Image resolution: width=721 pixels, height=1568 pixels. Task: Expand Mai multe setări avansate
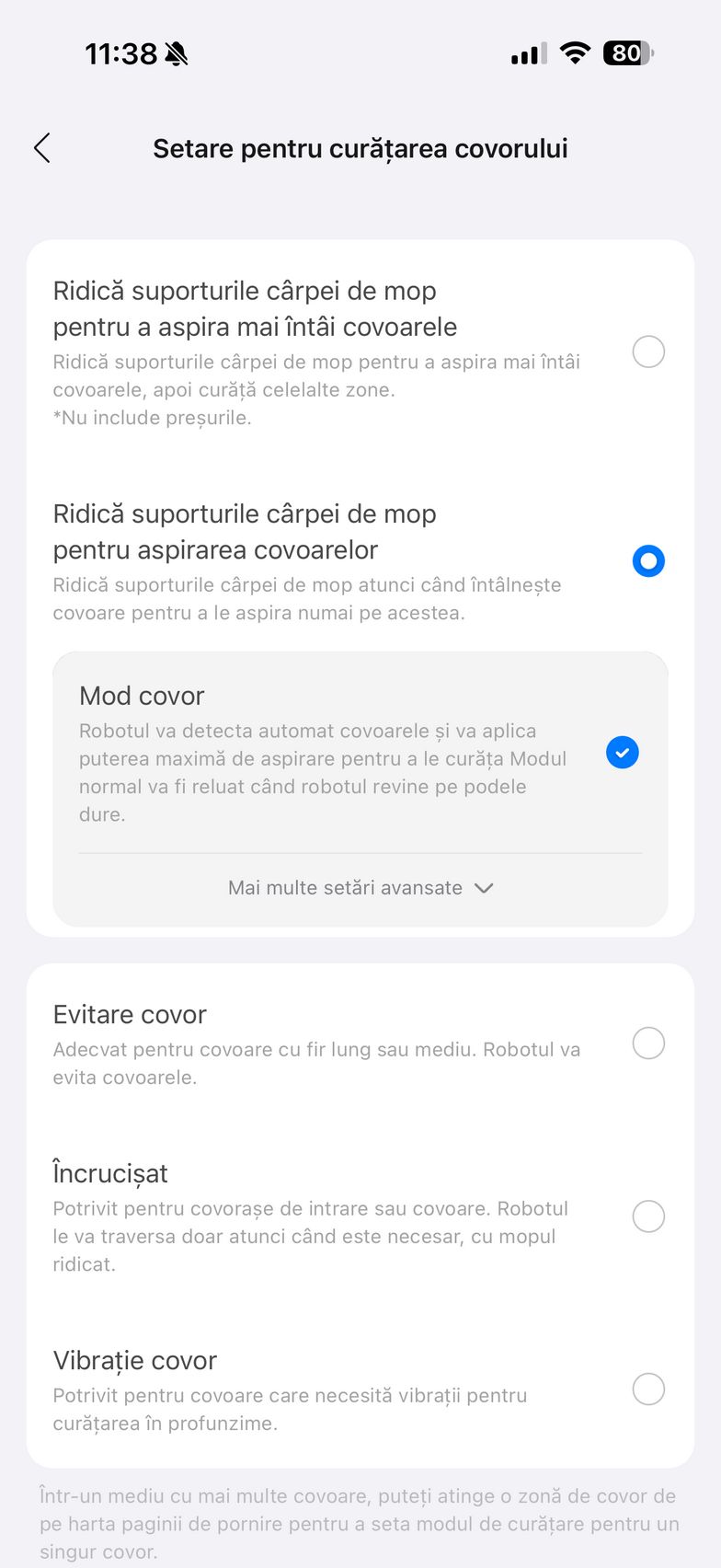[360, 888]
